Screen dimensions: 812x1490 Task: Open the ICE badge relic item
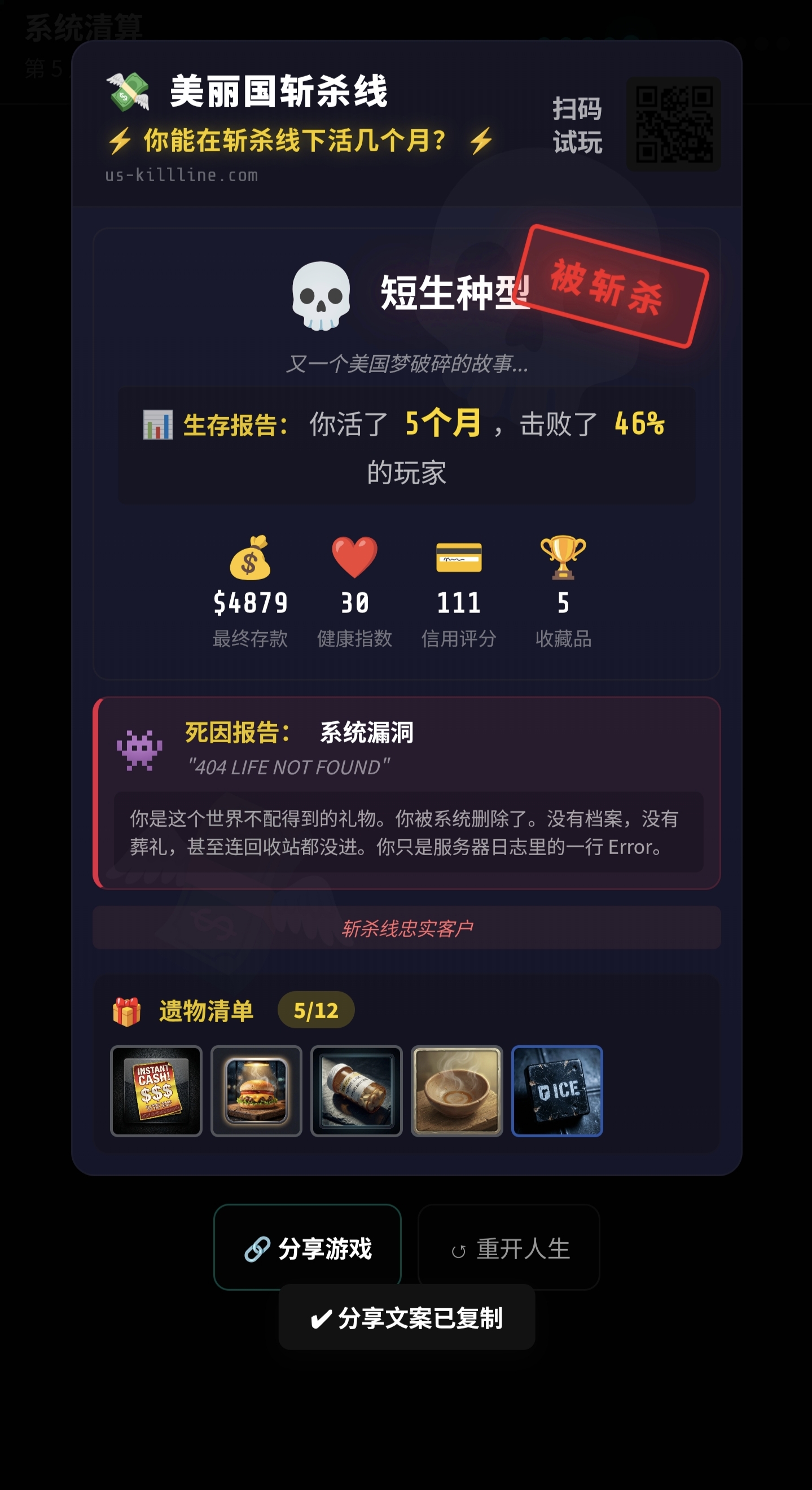557,1091
